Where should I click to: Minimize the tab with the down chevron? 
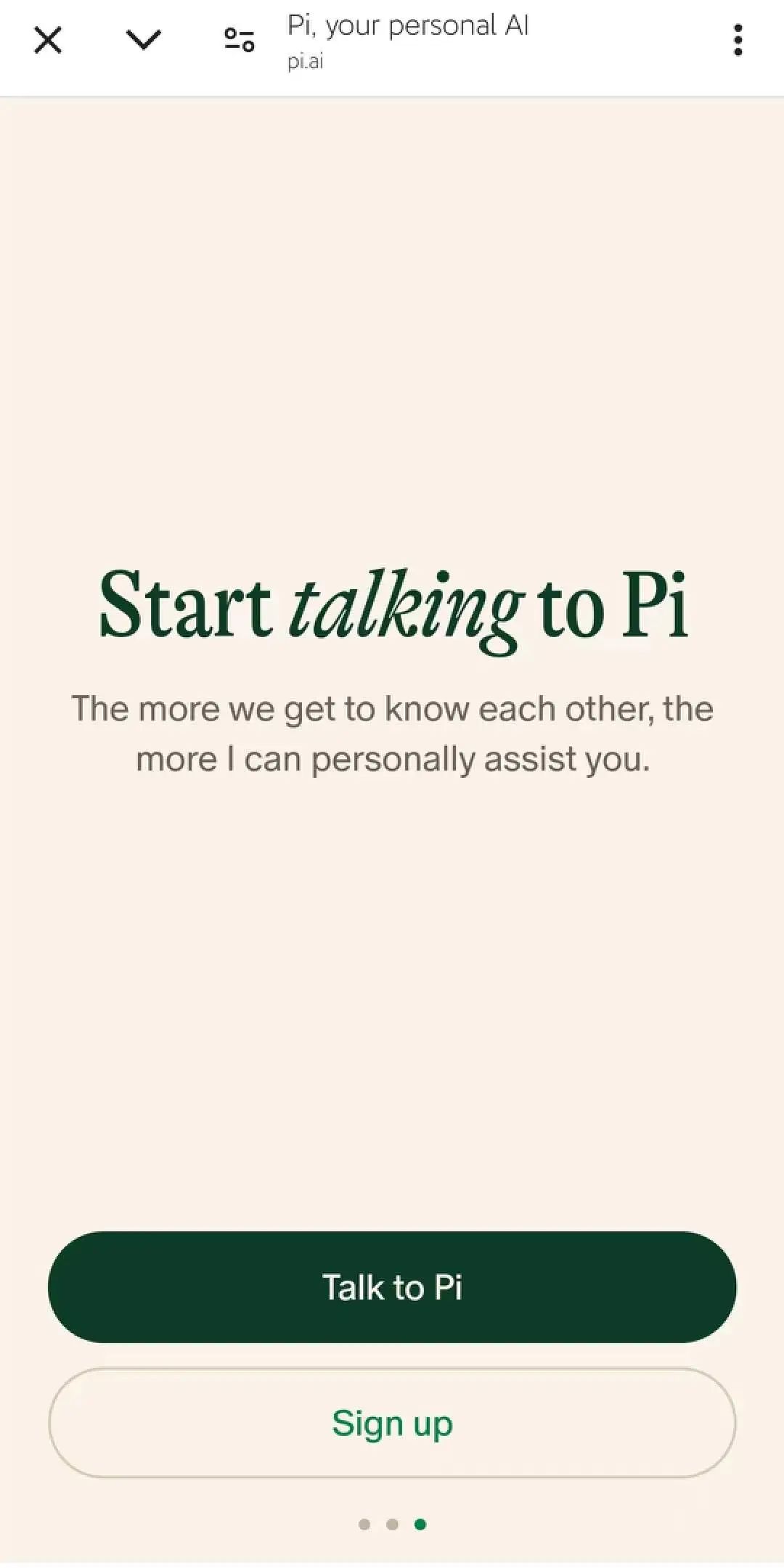point(143,41)
